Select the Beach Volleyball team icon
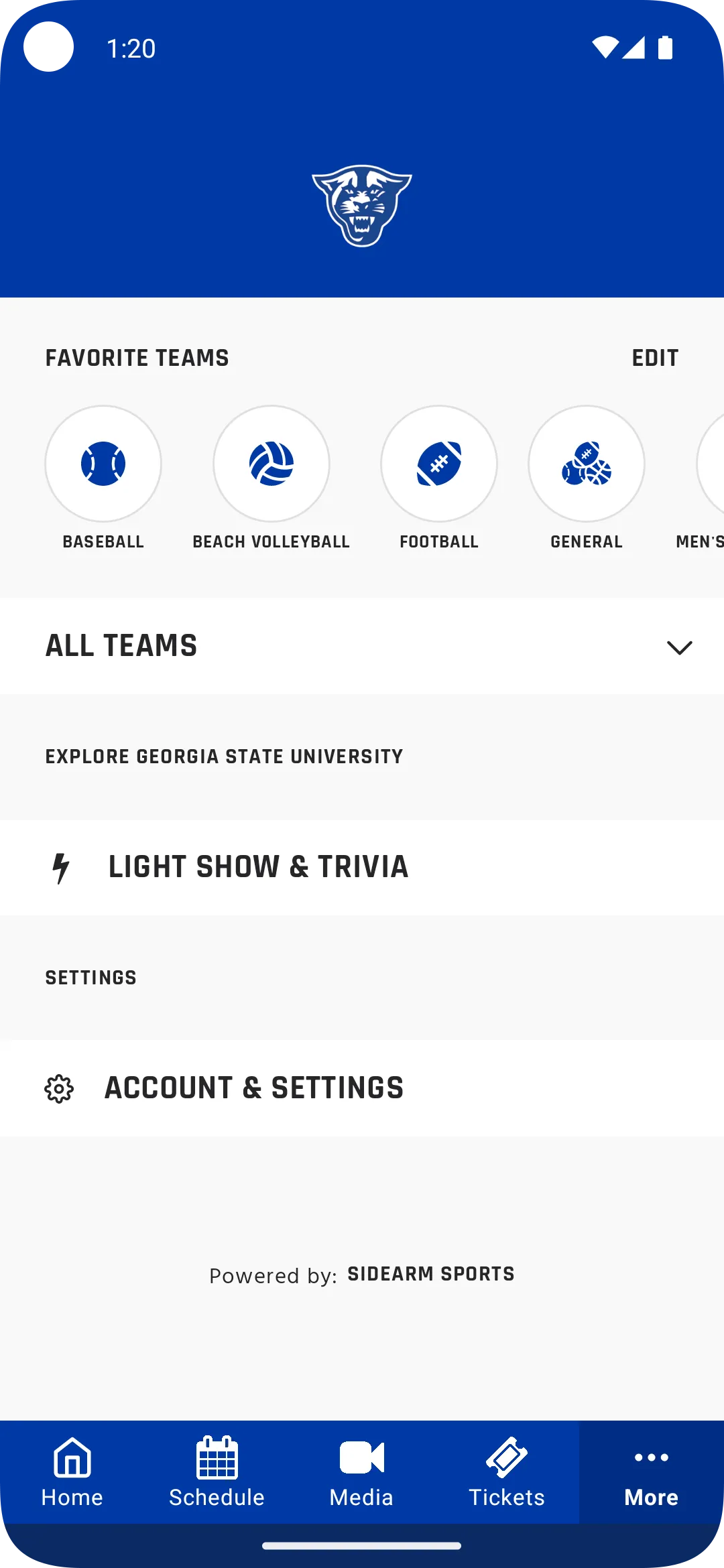 271,463
